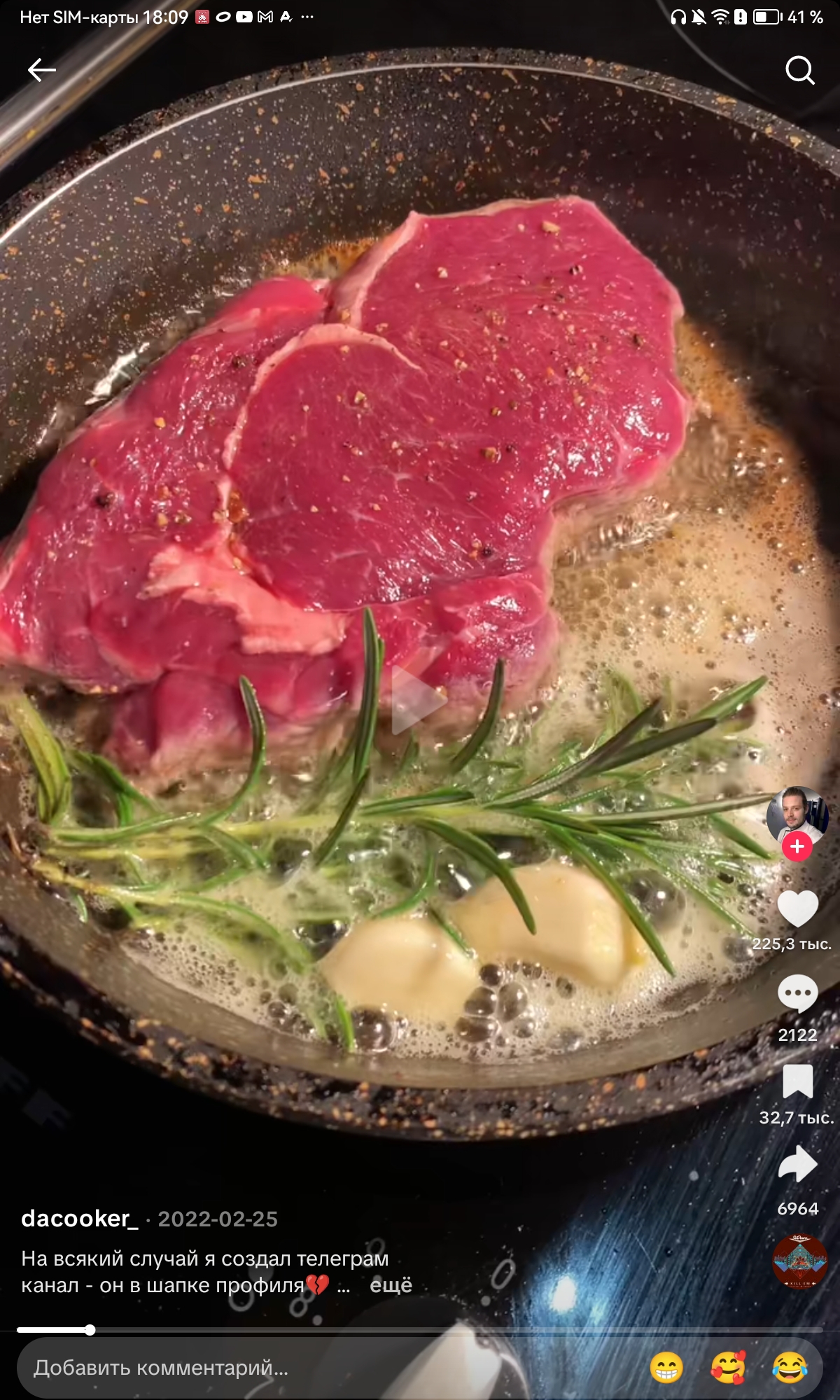
Task: Open the sound disc for this video
Action: [799, 1261]
